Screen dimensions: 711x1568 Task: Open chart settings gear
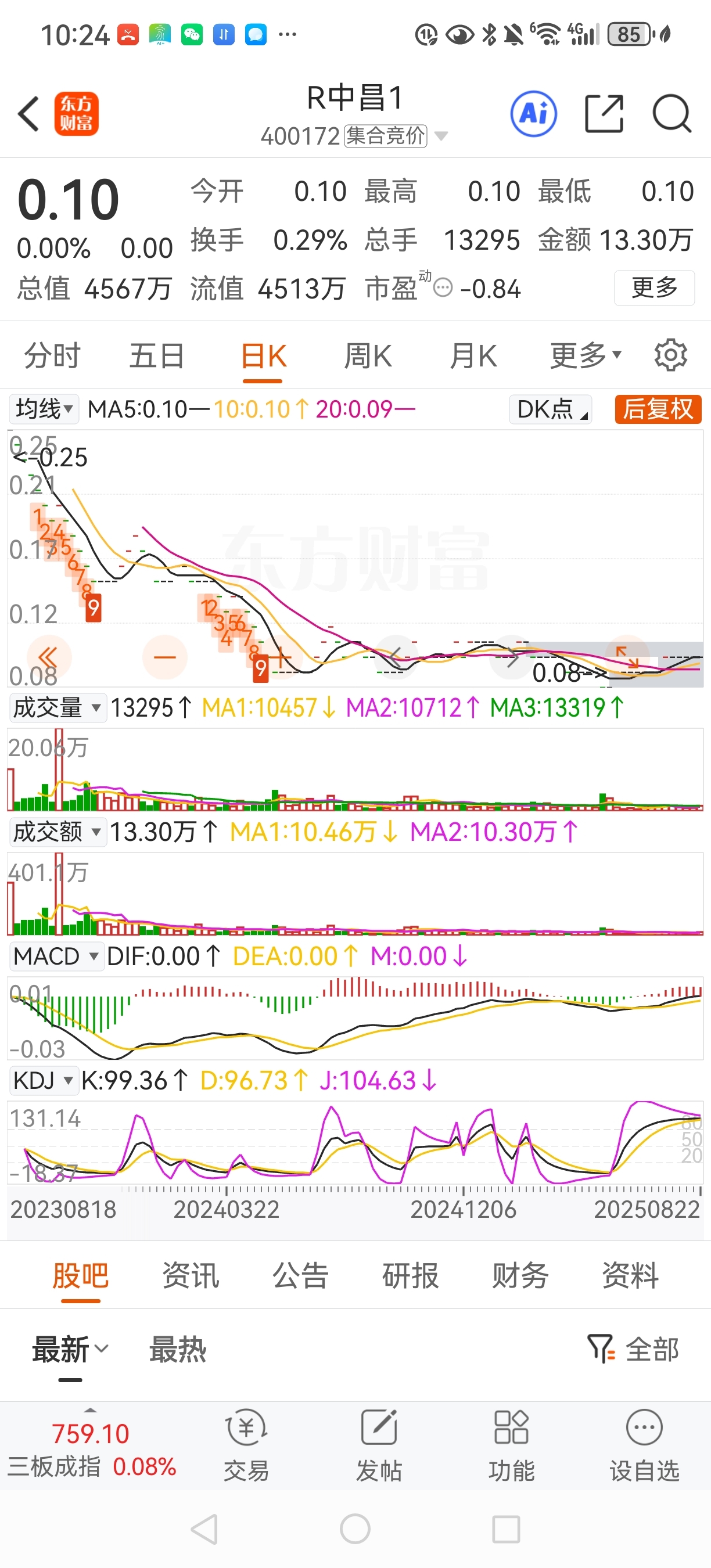(671, 355)
